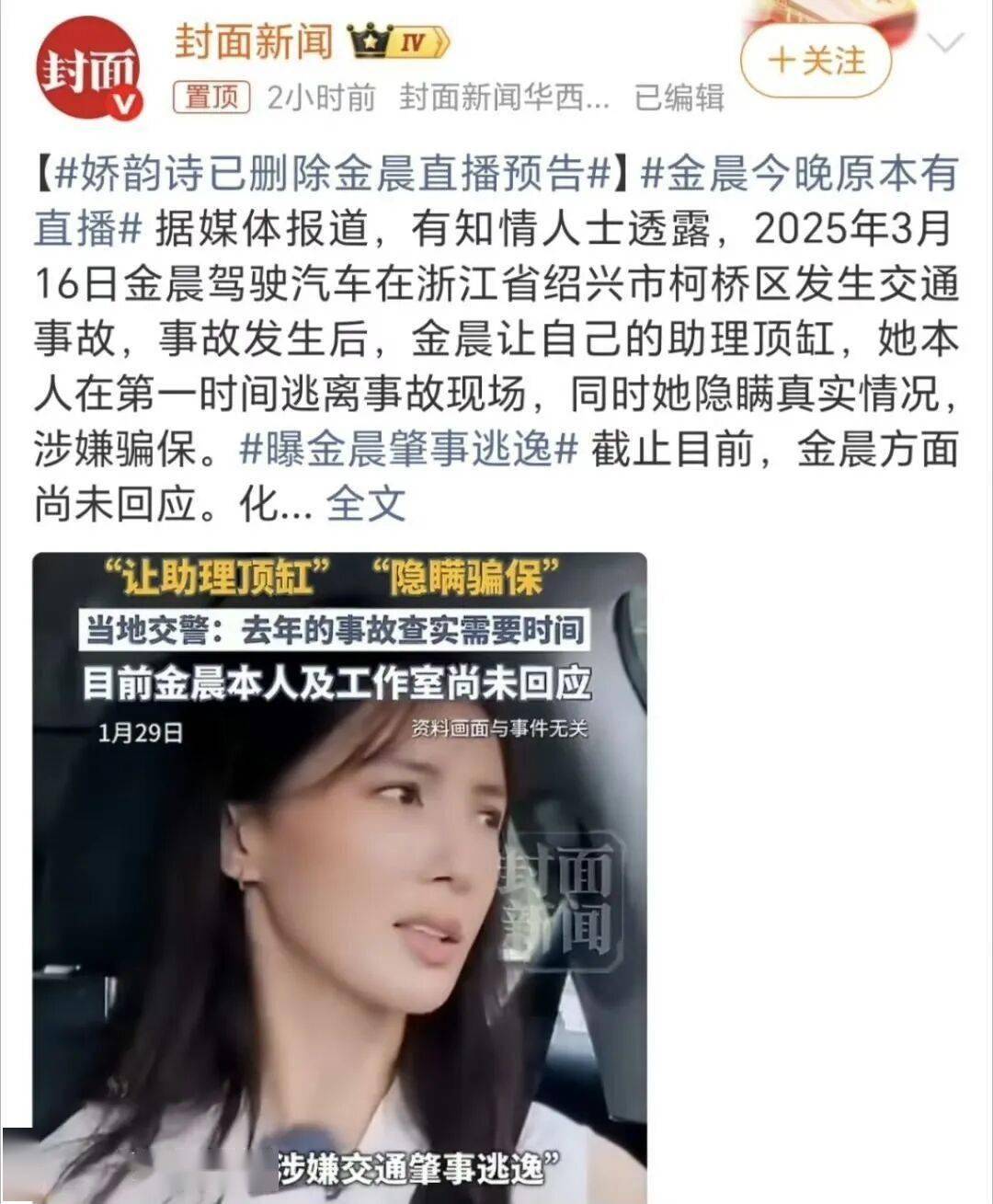Open 封面新闻 profile avatar
This screenshot has width=993, height=1204.
click(89, 68)
